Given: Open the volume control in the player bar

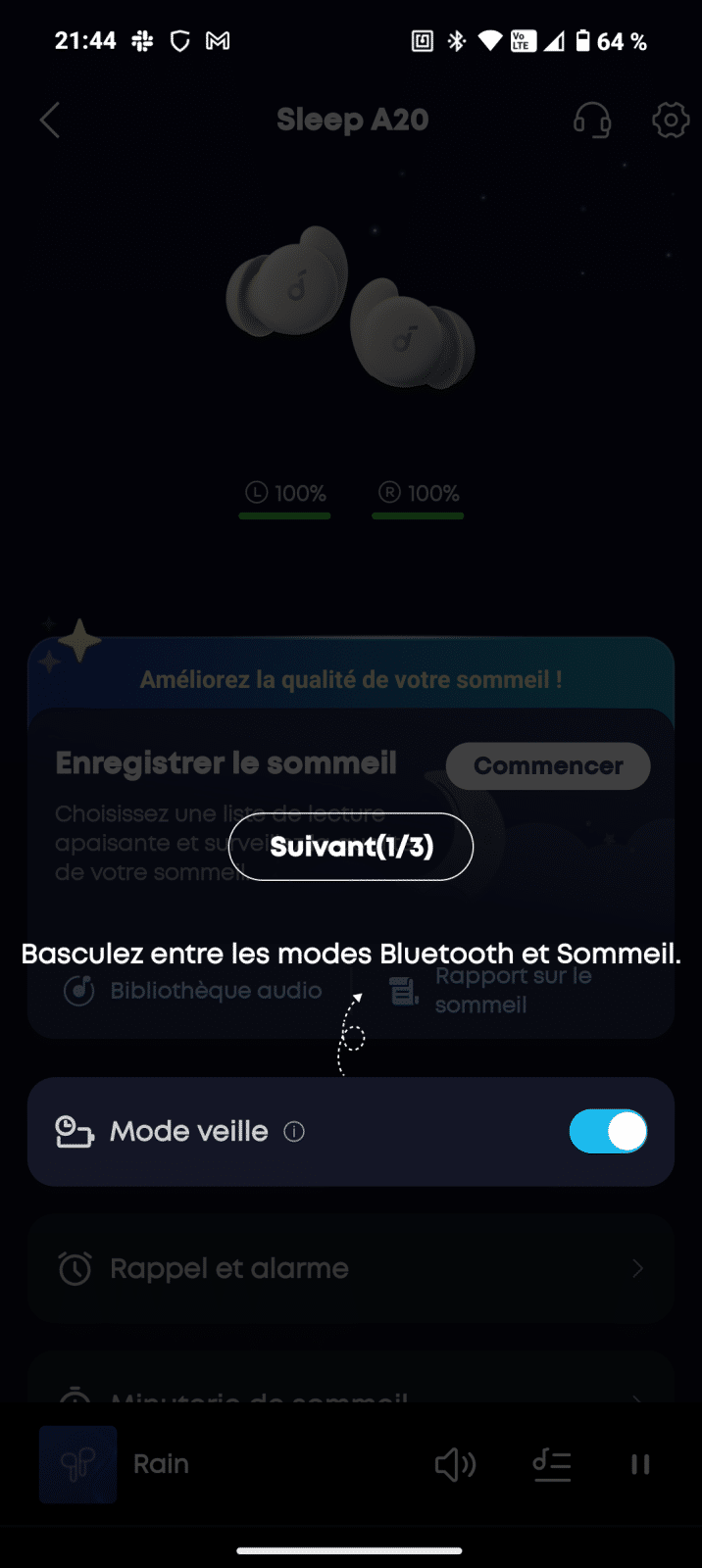Looking at the screenshot, I should pos(455,1464).
